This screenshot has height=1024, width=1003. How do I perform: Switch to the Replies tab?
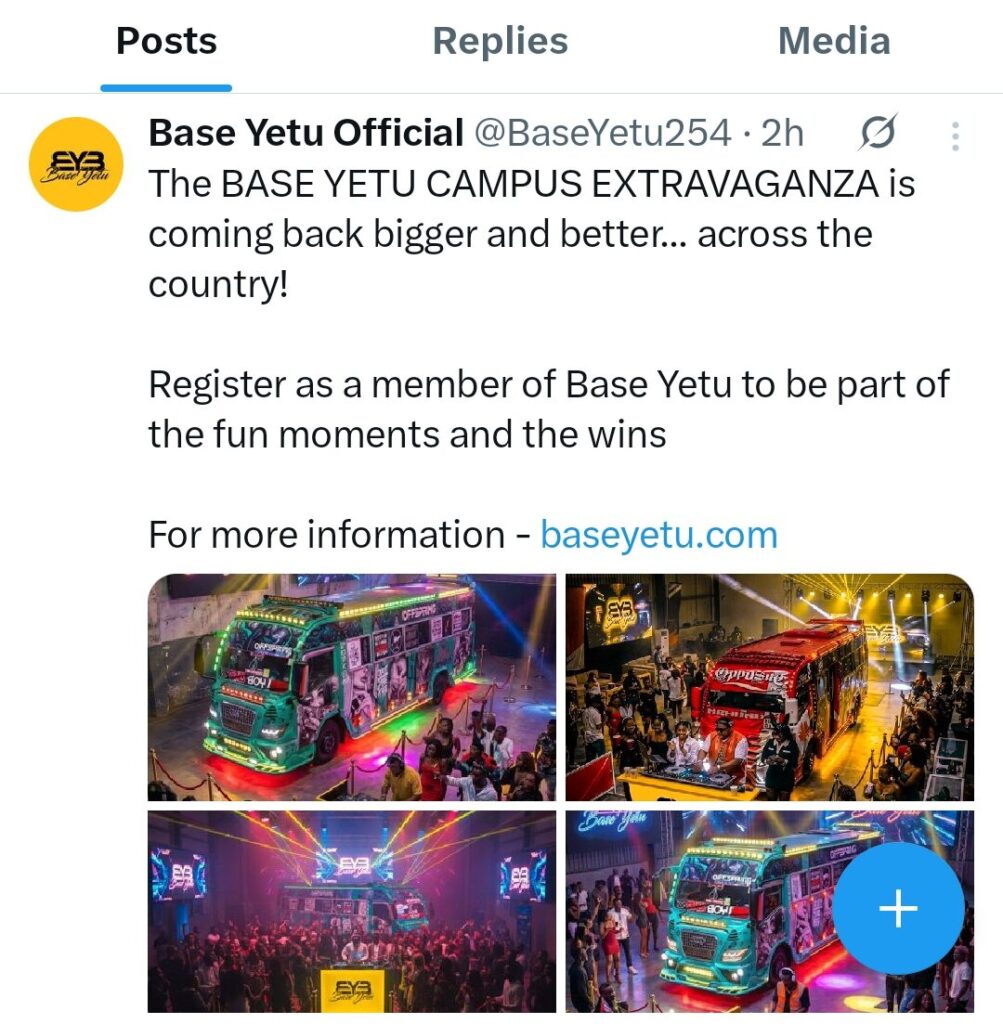500,42
